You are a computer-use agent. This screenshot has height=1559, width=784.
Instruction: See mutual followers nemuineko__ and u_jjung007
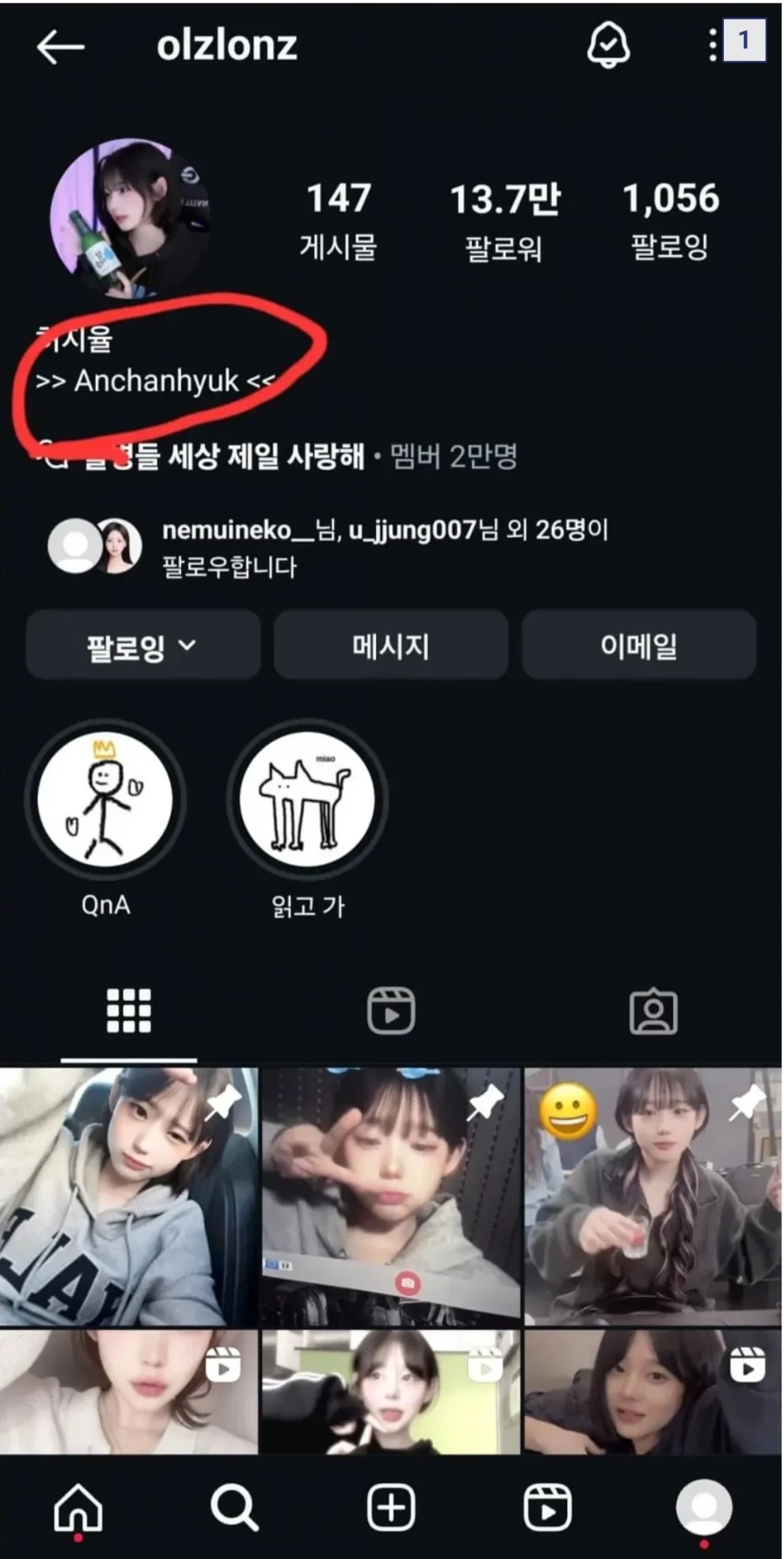click(384, 547)
